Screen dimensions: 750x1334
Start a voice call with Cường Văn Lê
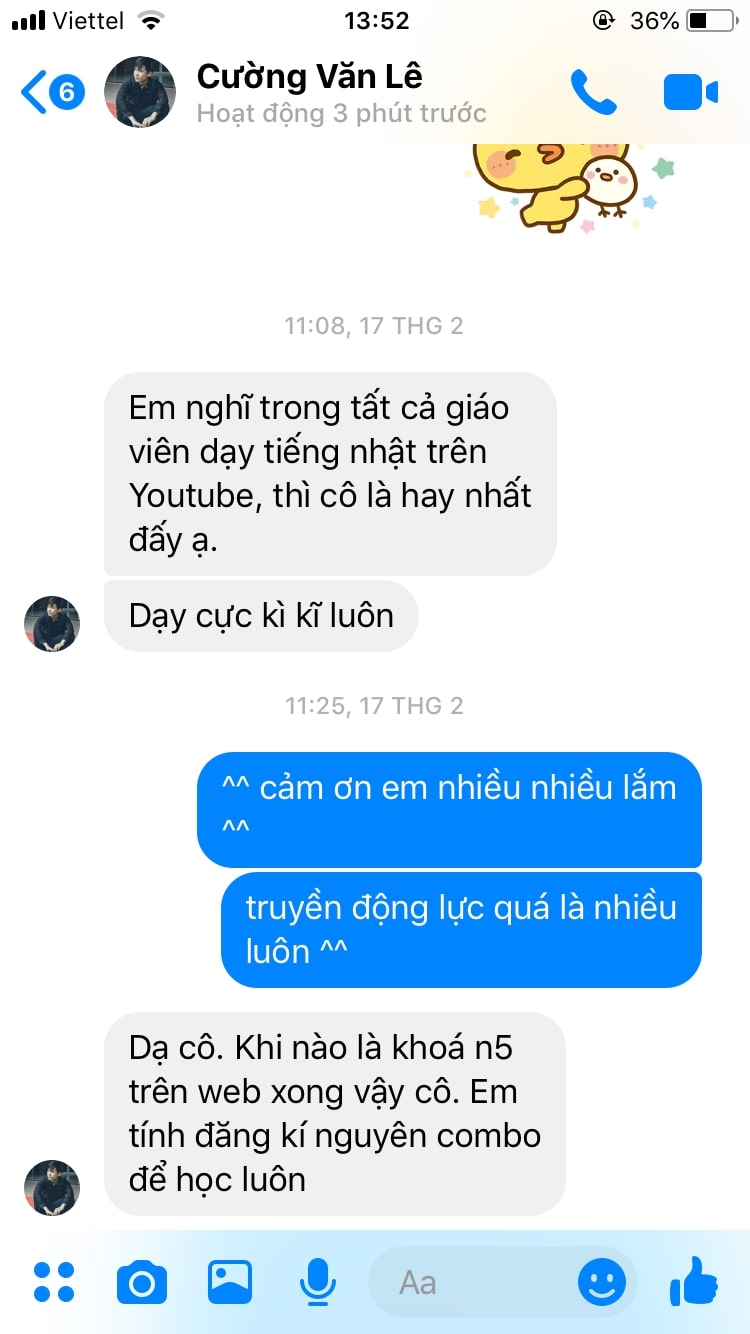(593, 92)
